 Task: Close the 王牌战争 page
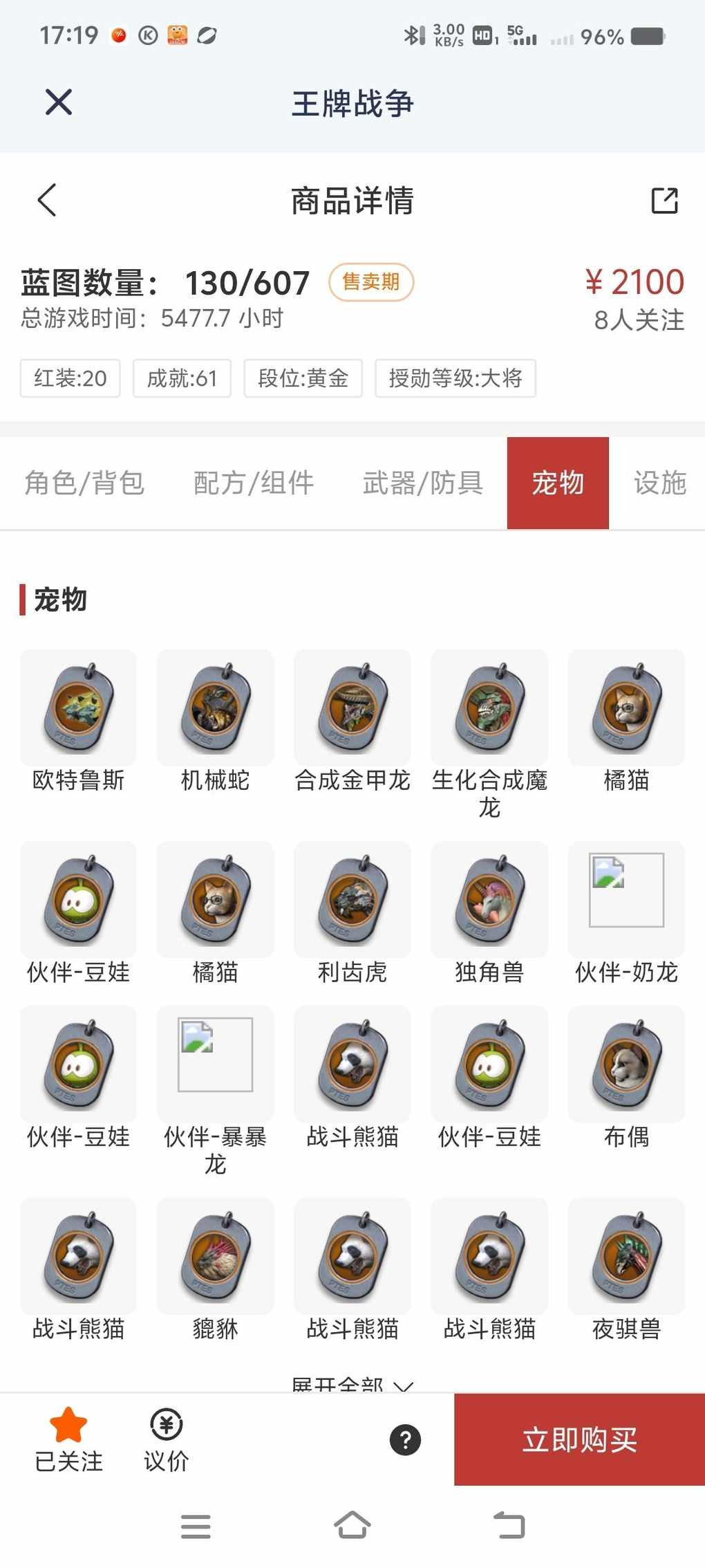[59, 102]
